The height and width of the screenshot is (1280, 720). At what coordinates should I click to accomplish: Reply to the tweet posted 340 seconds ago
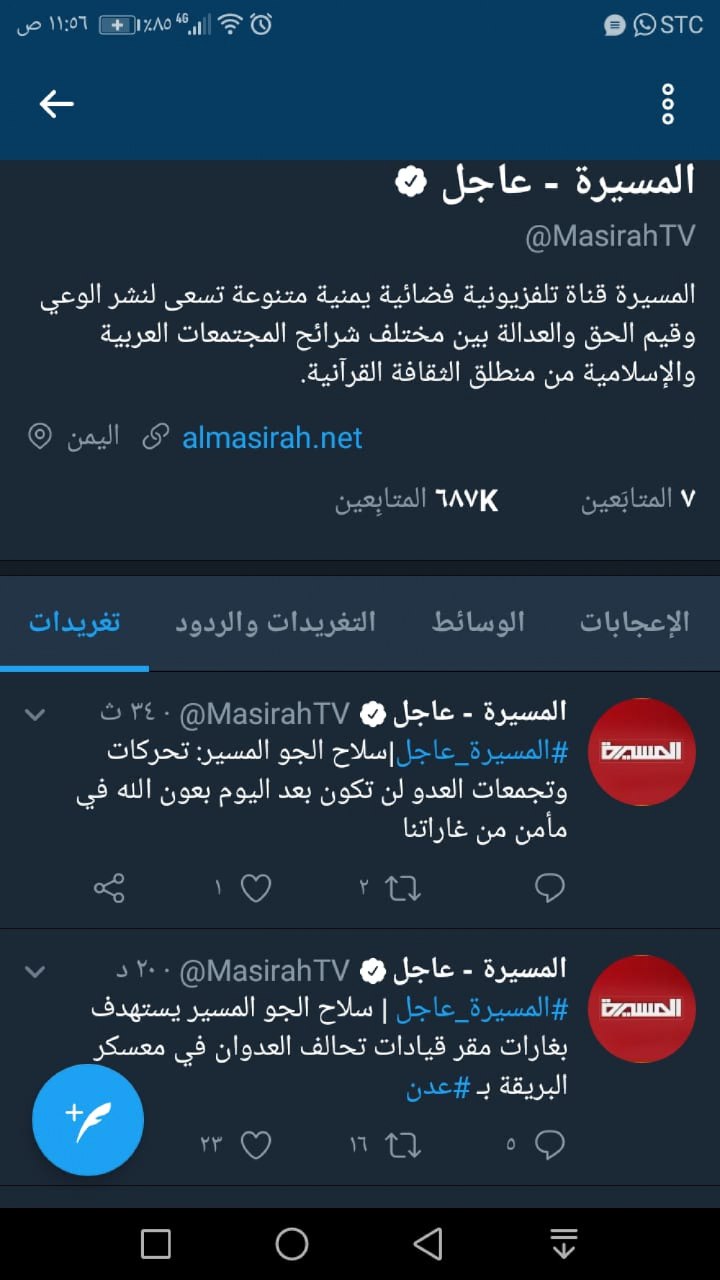pyautogui.click(x=549, y=887)
